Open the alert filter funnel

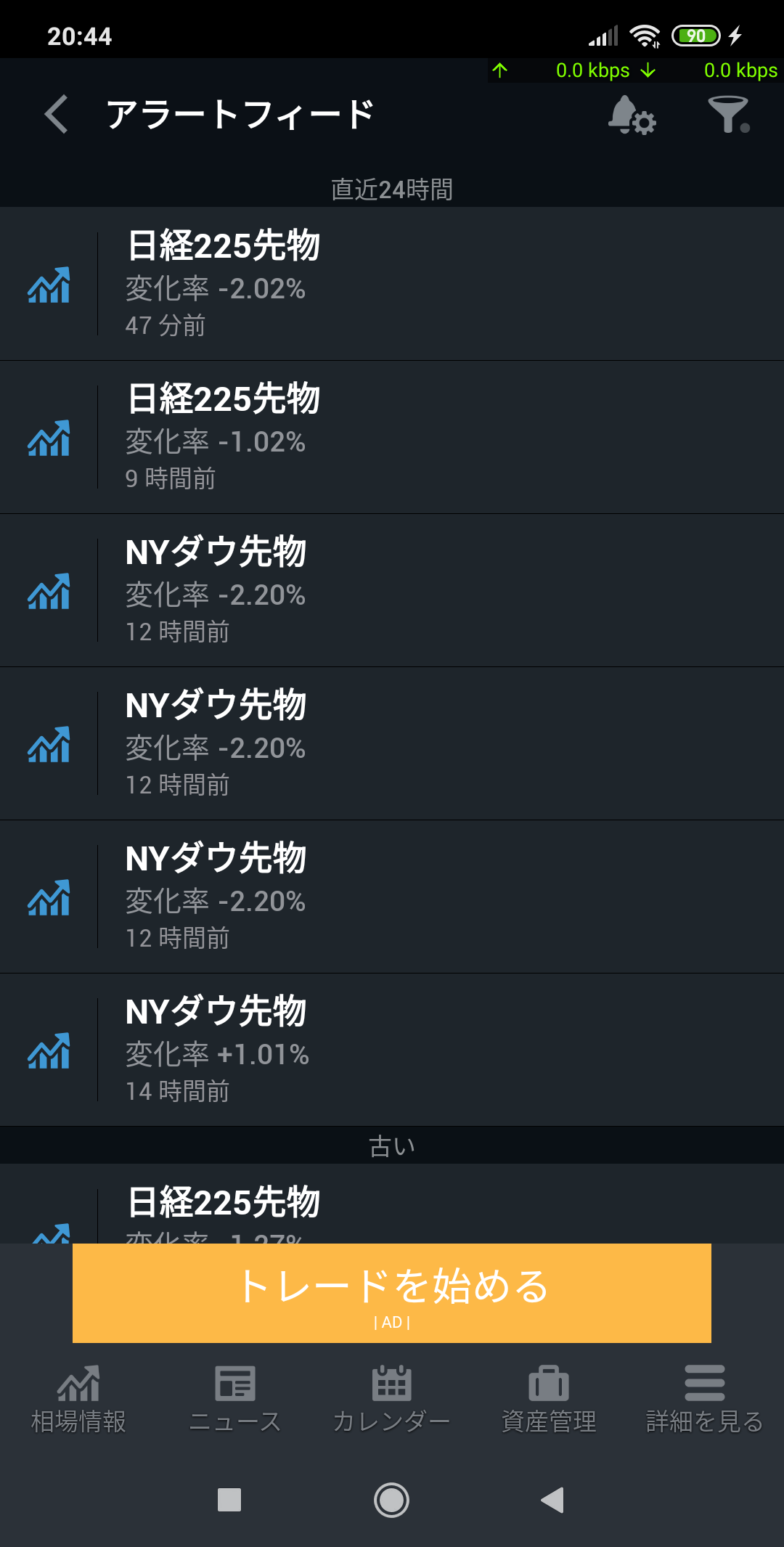[729, 115]
